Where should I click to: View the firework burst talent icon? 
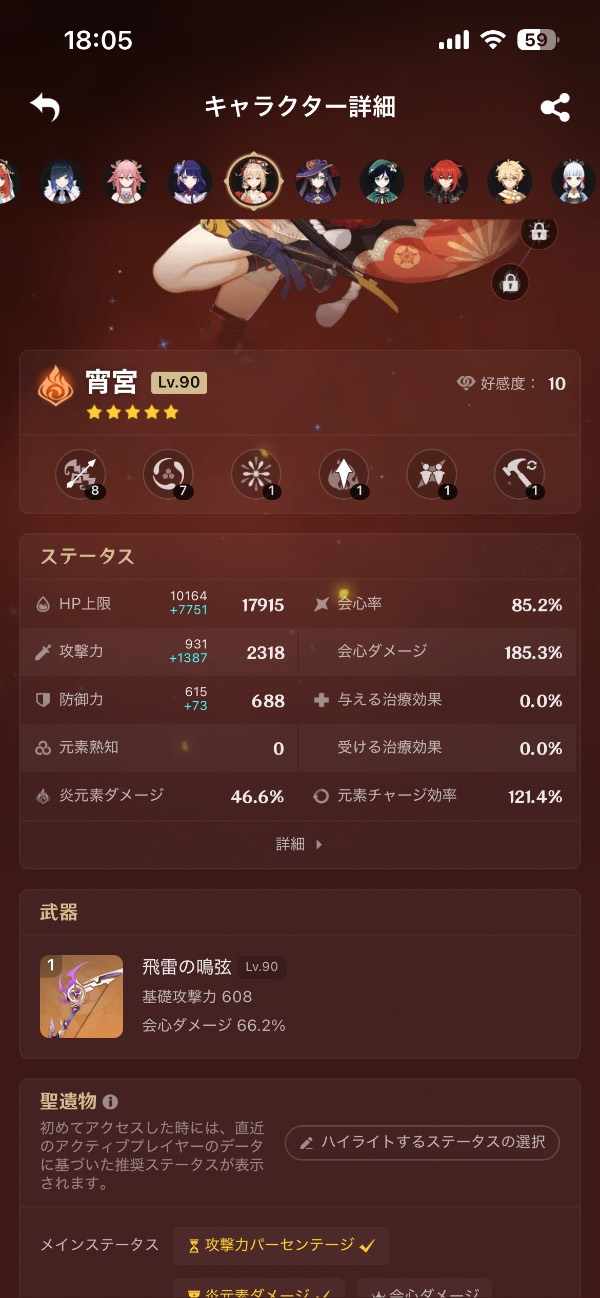256,474
